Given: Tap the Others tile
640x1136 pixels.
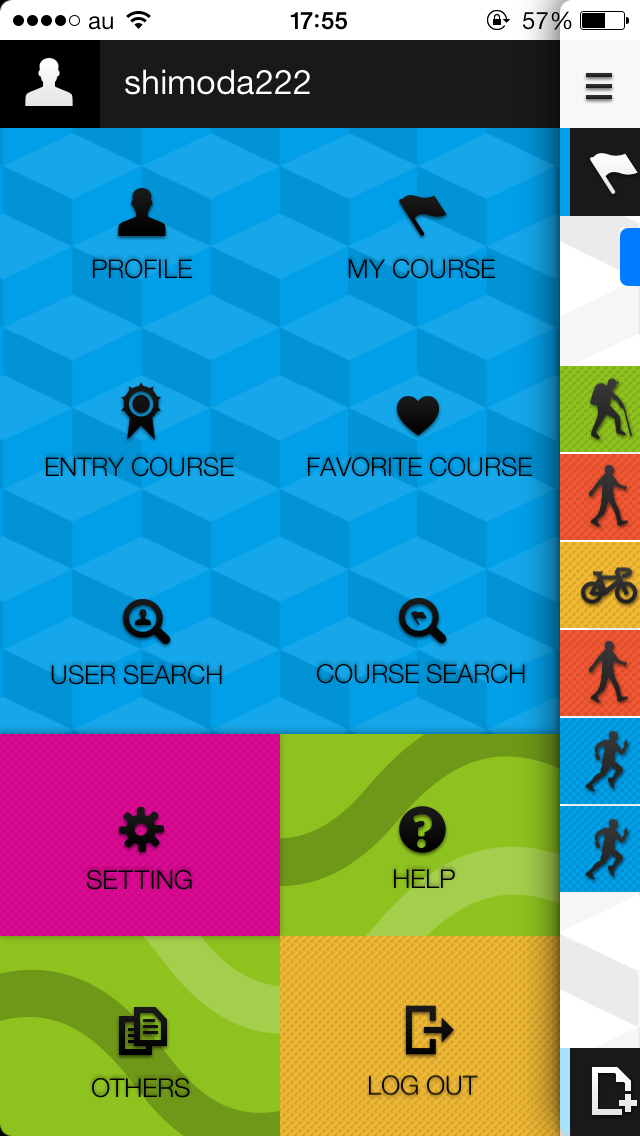Looking at the screenshot, I should [140, 1036].
